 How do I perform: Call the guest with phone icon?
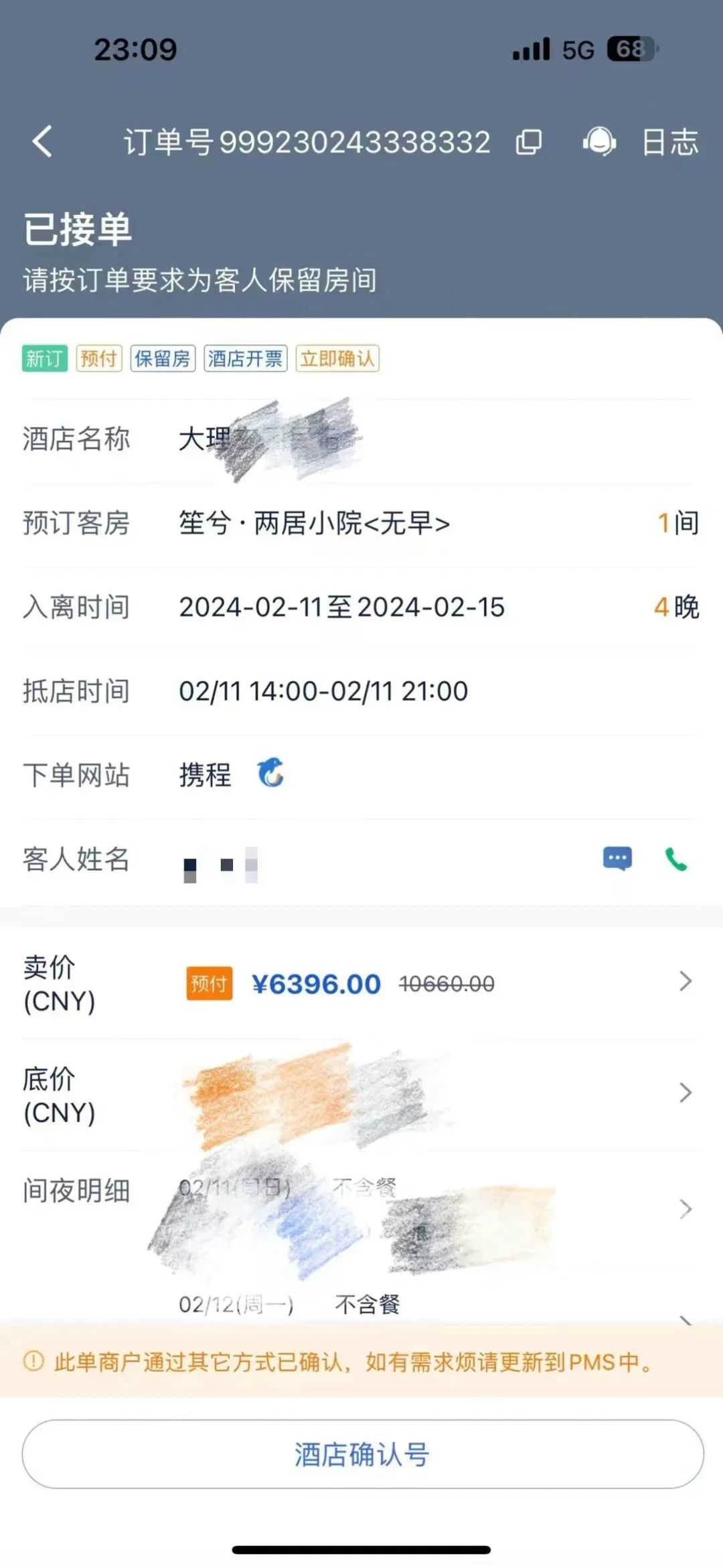675,859
